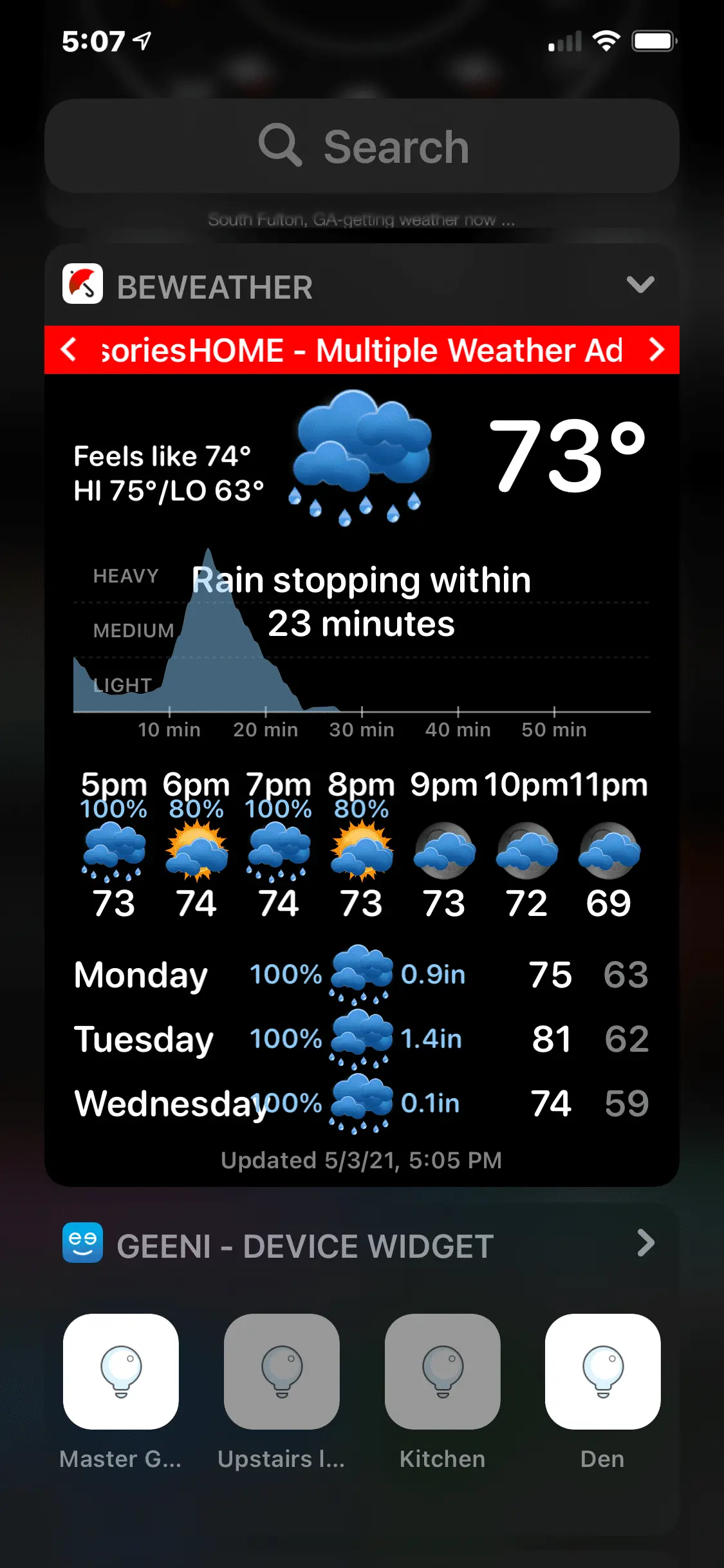Viewport: 724px width, 1568px height.
Task: Toggle the Upstairs light
Action: (x=281, y=1371)
